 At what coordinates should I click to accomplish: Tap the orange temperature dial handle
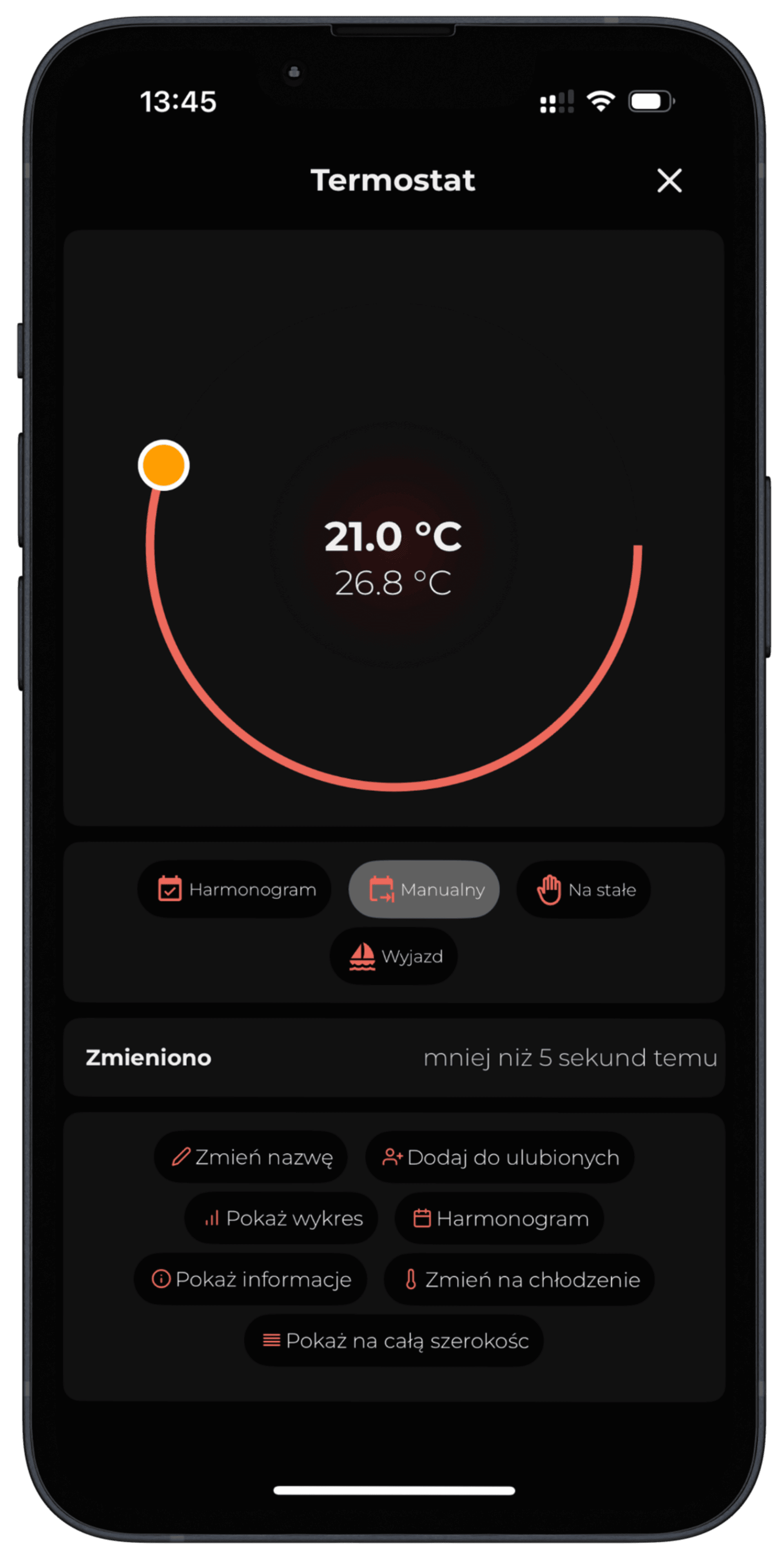pyautogui.click(x=163, y=465)
